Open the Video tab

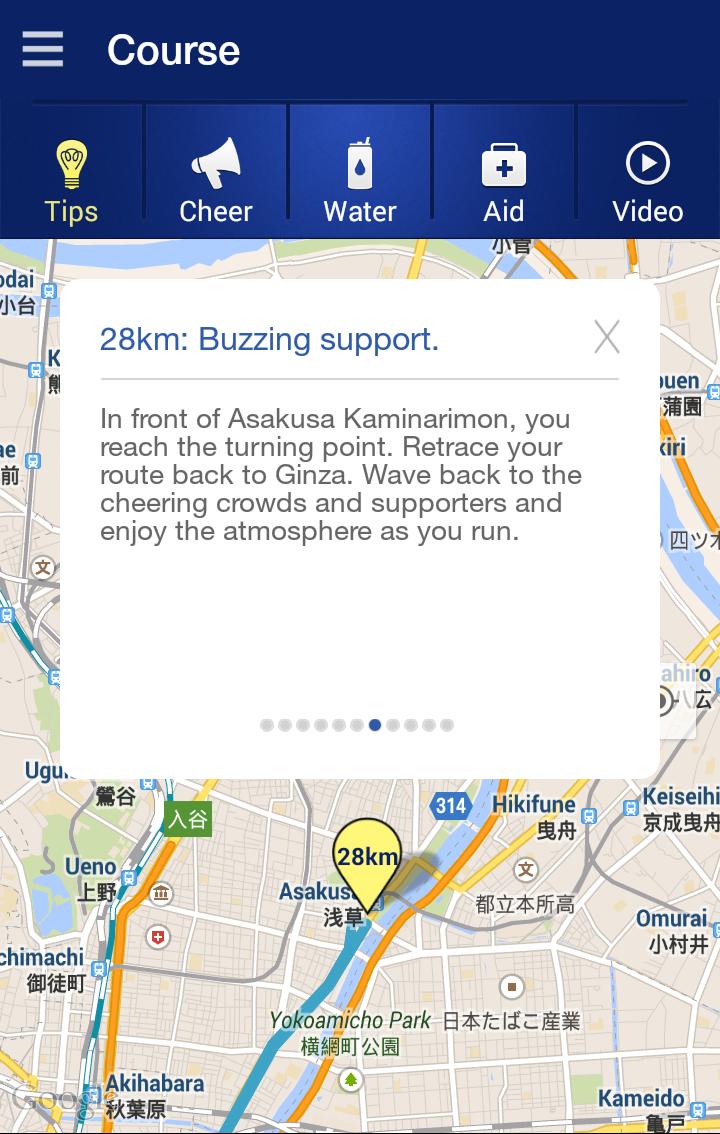[x=647, y=181]
